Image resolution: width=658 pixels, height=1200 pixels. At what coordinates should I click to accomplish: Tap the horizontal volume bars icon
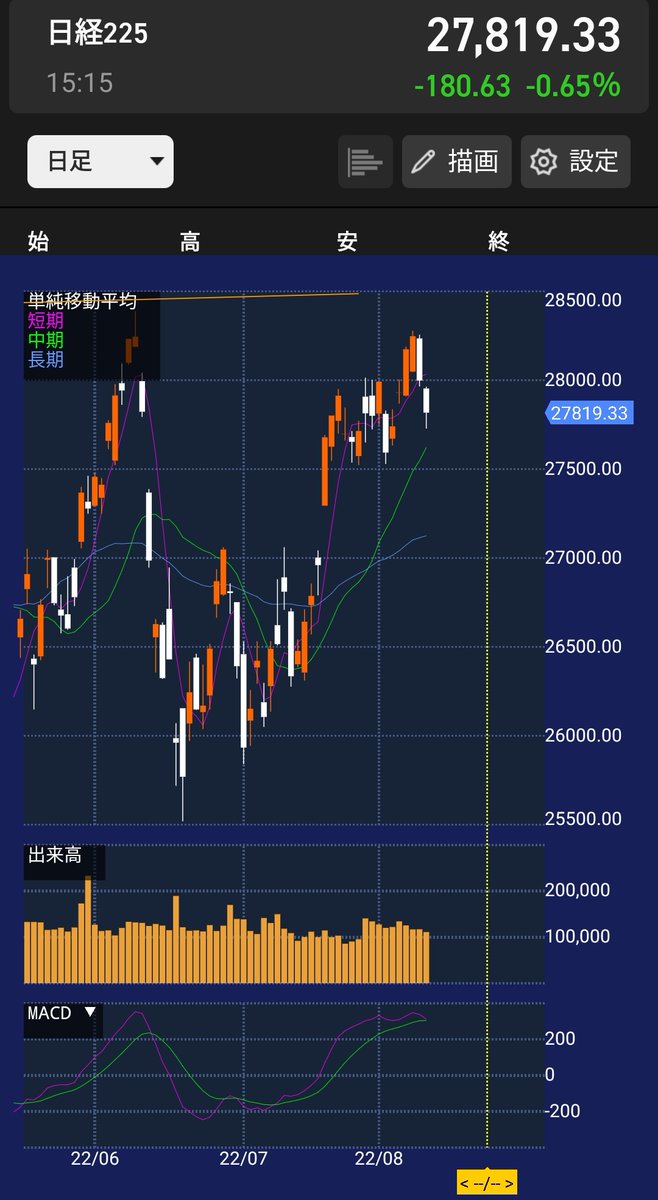coord(366,162)
